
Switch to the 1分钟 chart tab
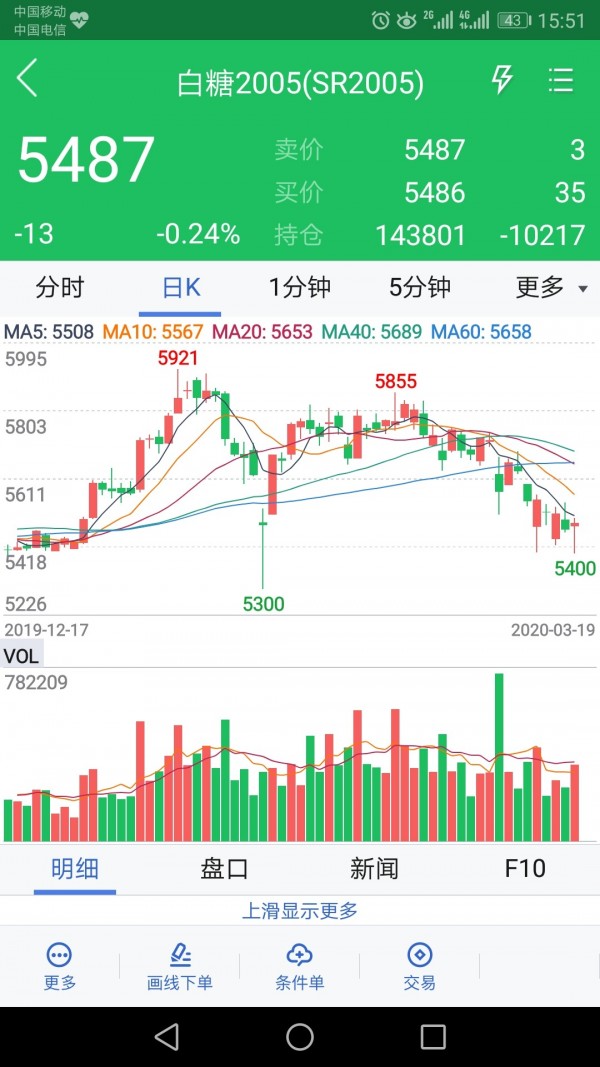300,288
